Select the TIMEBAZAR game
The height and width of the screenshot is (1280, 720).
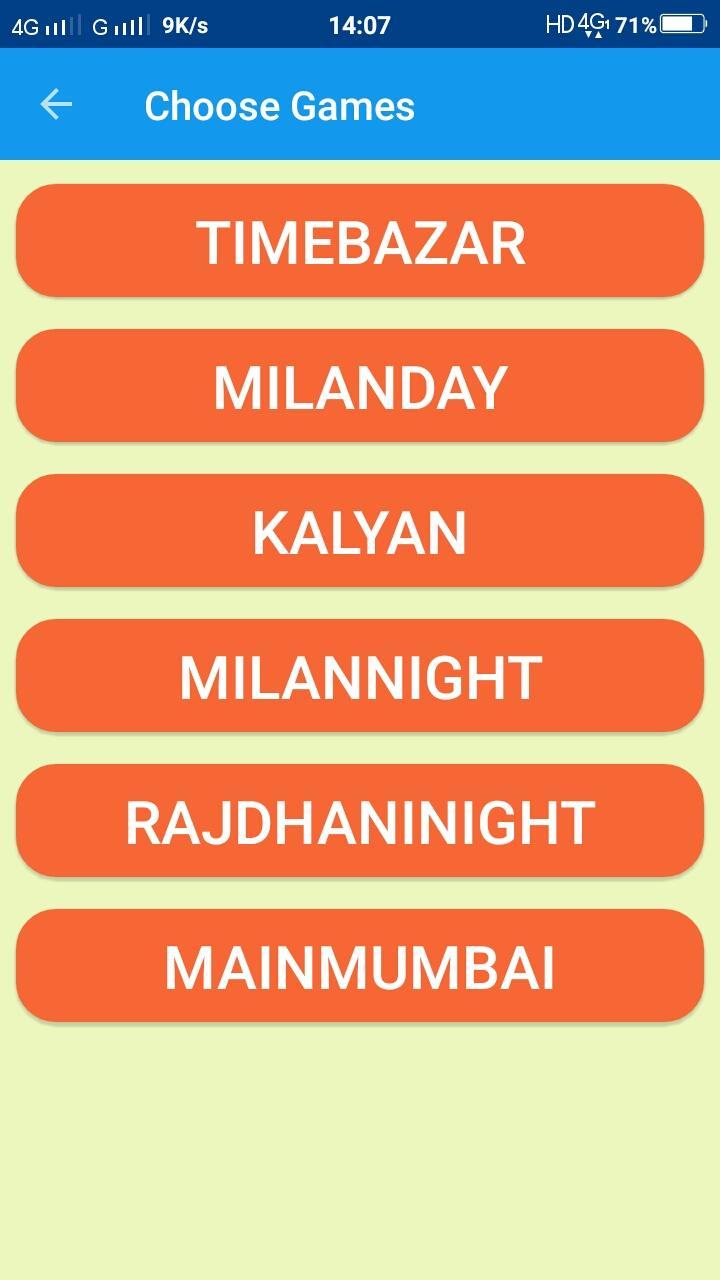click(x=360, y=241)
